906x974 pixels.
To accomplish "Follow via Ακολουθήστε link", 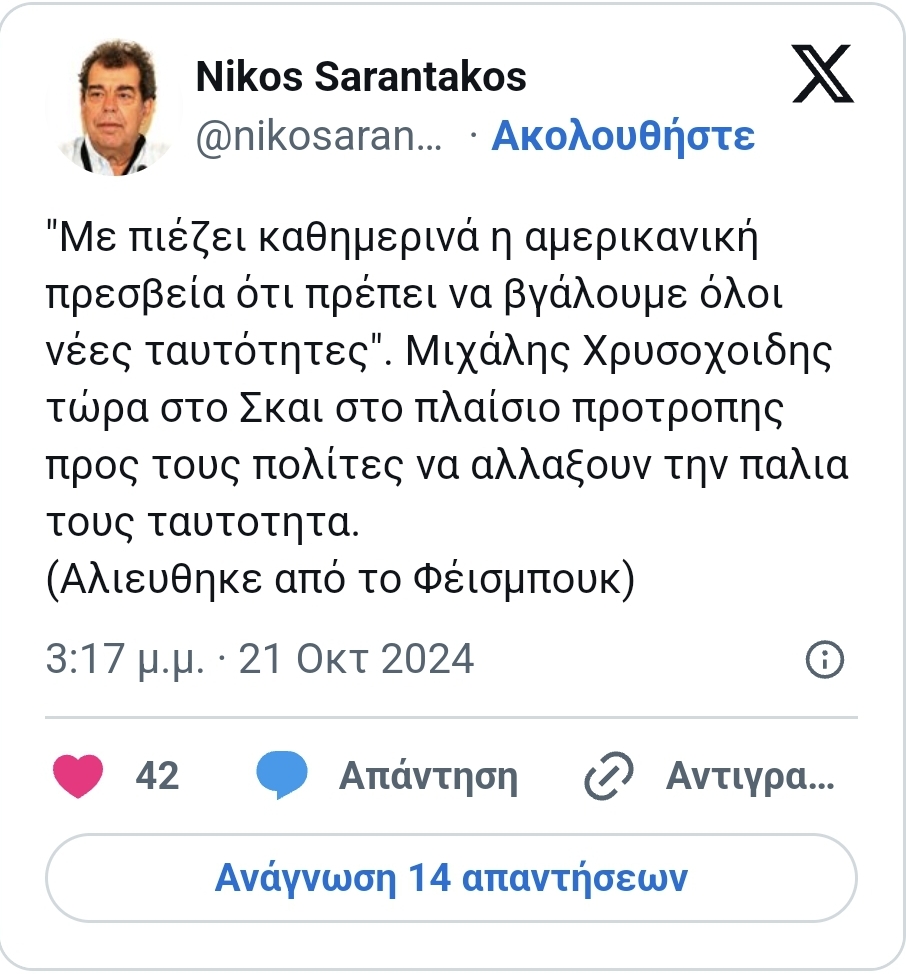I will 623,136.
